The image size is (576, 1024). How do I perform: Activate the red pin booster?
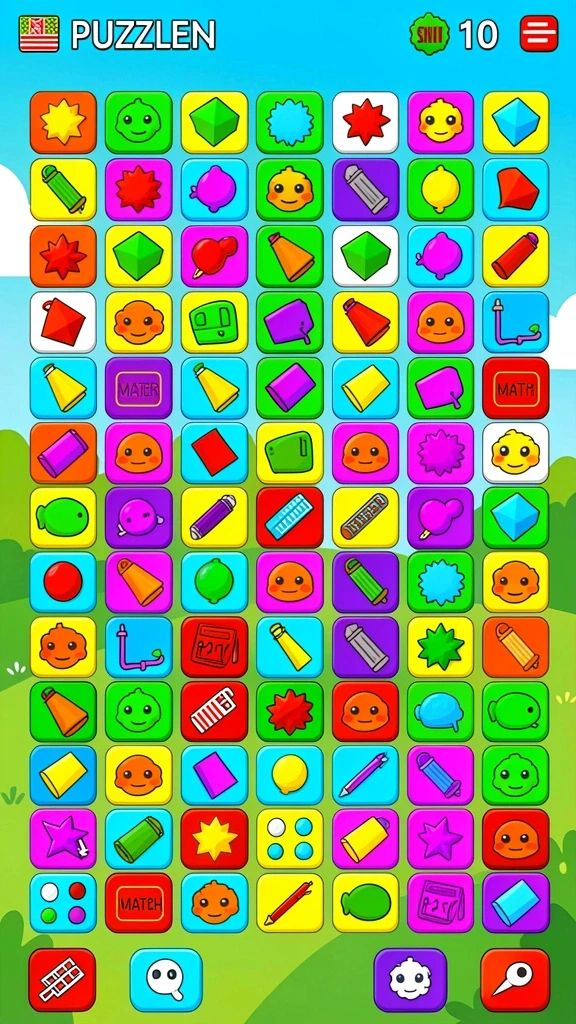[515, 980]
